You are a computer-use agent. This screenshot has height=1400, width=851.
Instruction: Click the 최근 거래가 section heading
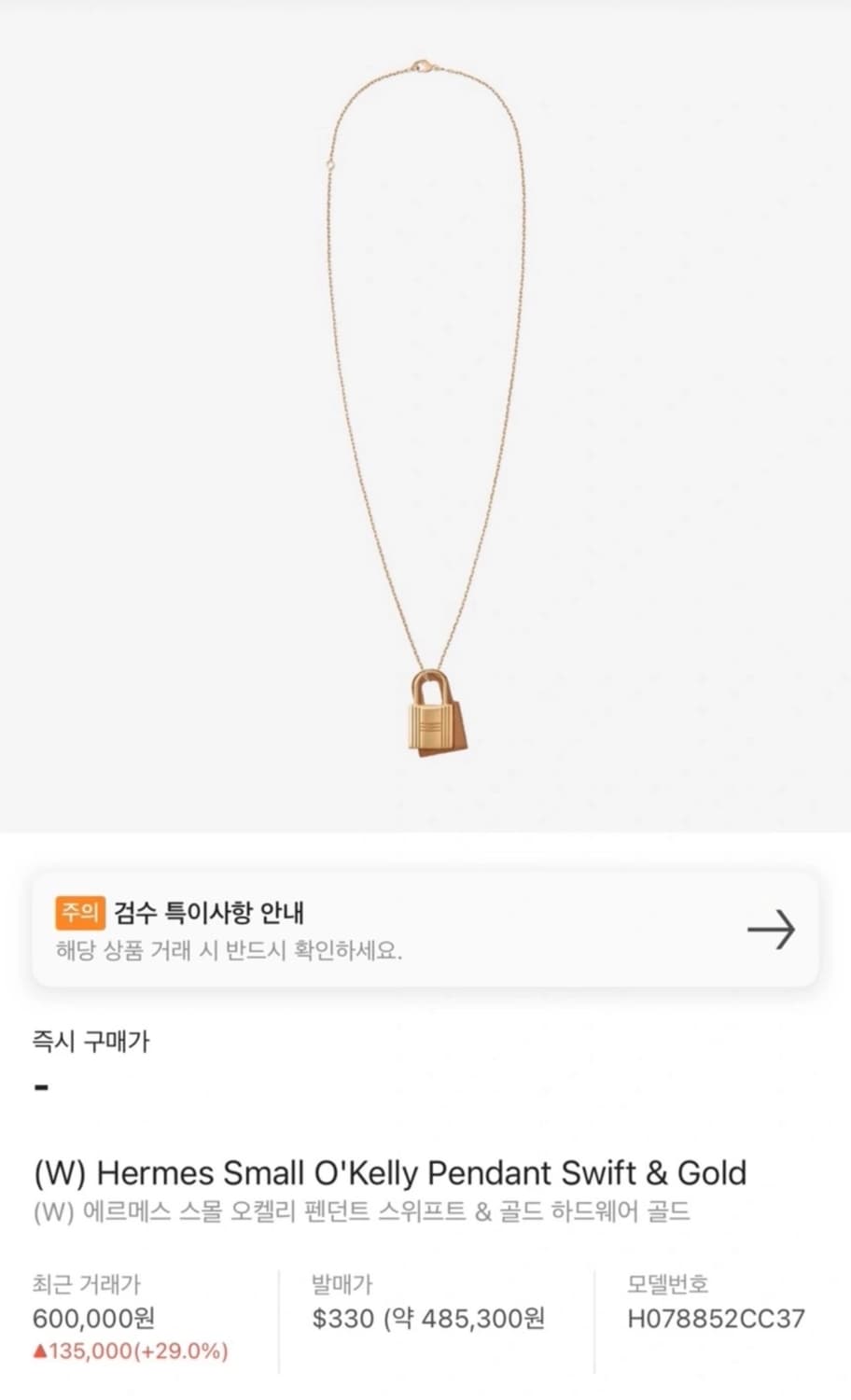point(88,1284)
